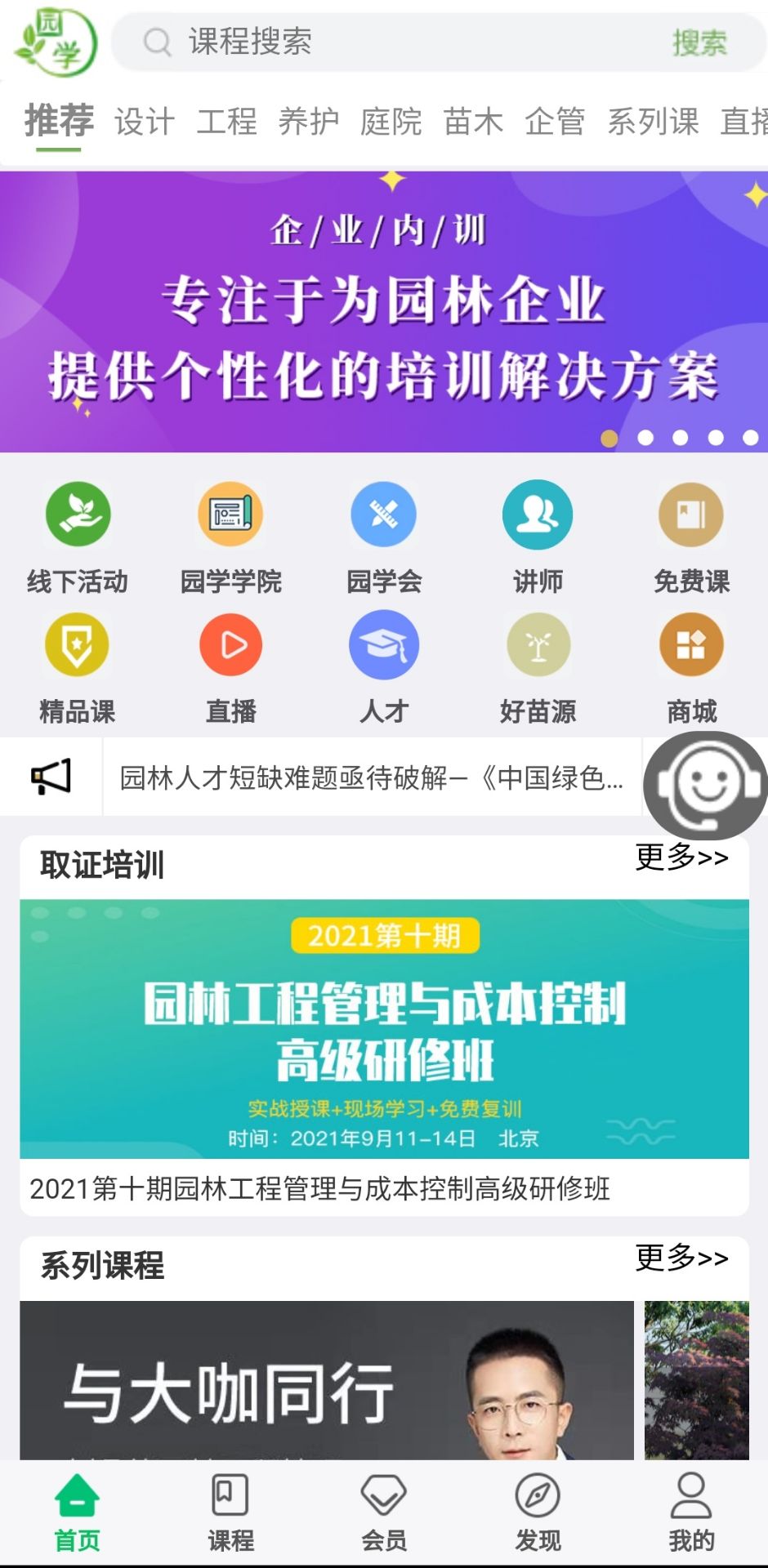
Task: Contact customer service via headset icon
Action: click(x=706, y=785)
